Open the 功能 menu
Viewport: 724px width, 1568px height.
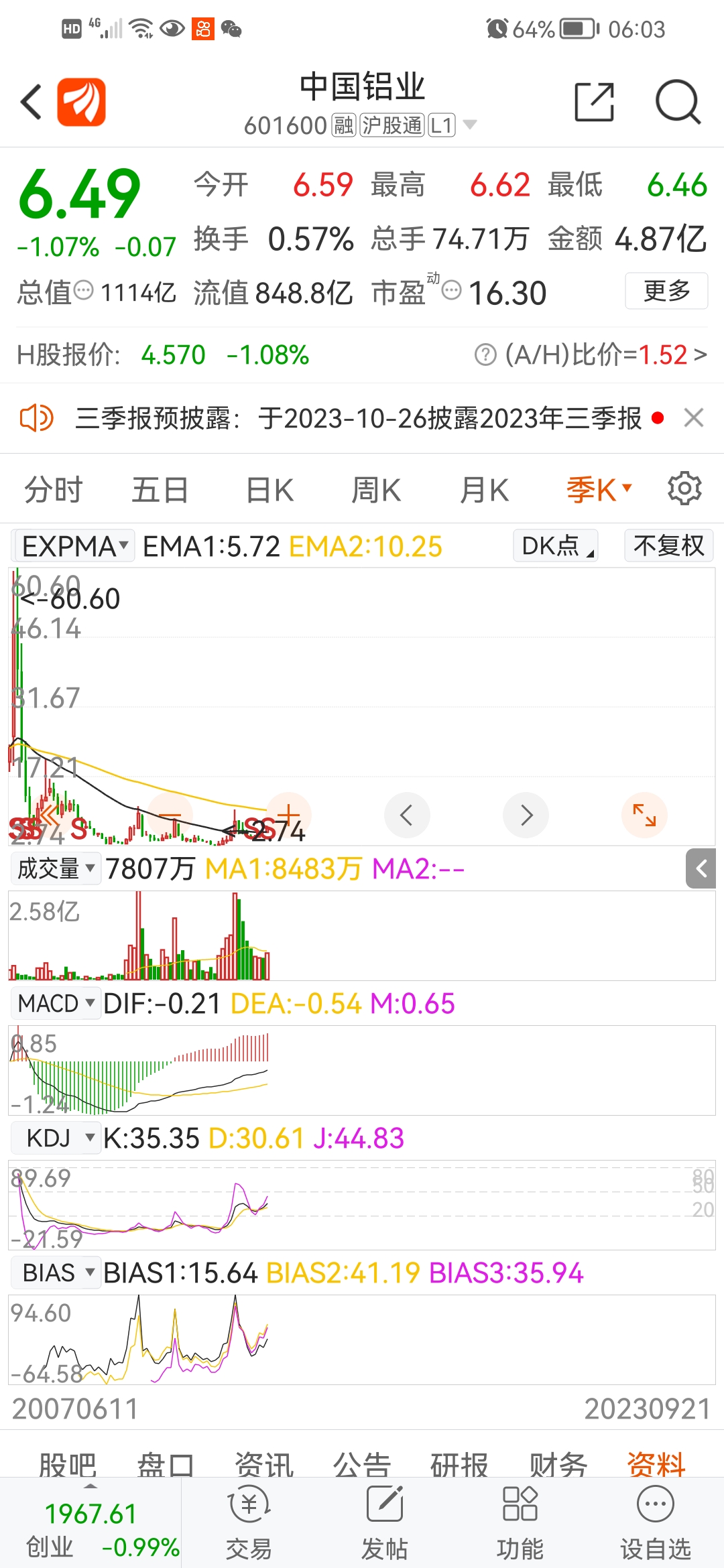(520, 1521)
